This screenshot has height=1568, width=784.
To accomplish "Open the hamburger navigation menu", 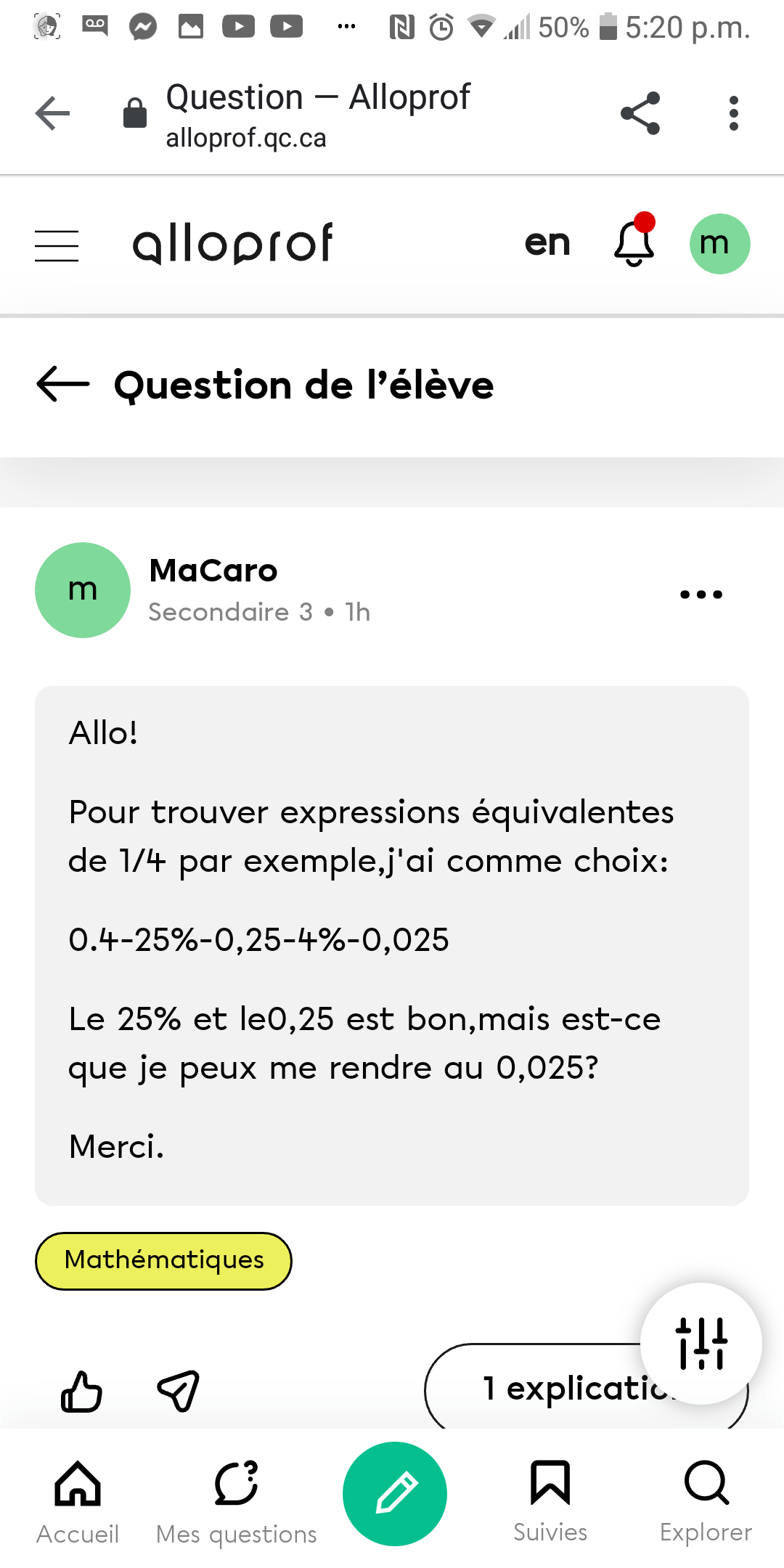I will tap(57, 245).
